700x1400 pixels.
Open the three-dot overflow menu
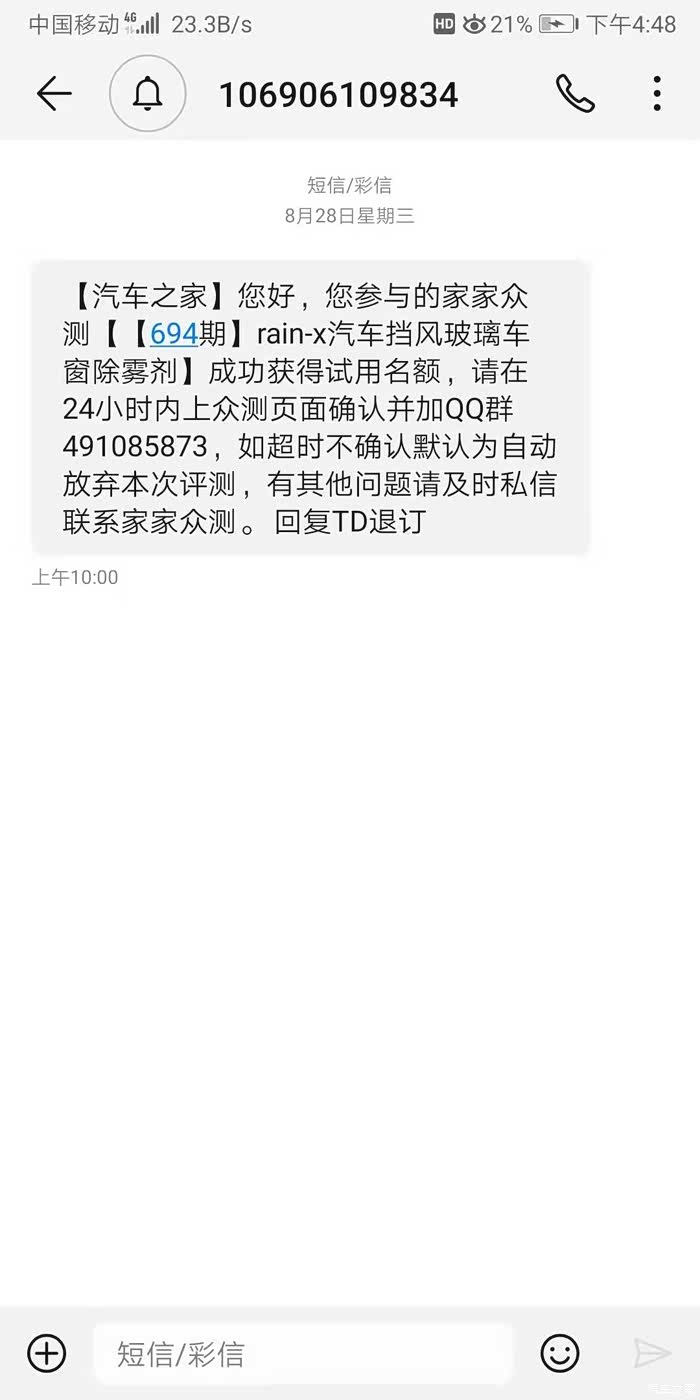coord(657,93)
